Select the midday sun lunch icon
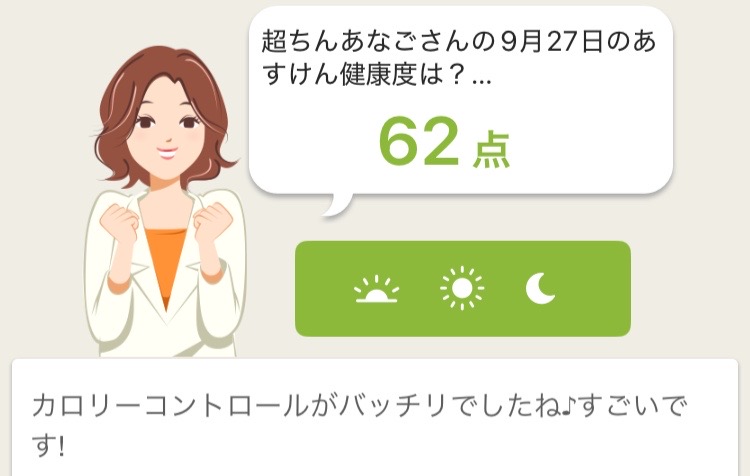 pos(461,289)
